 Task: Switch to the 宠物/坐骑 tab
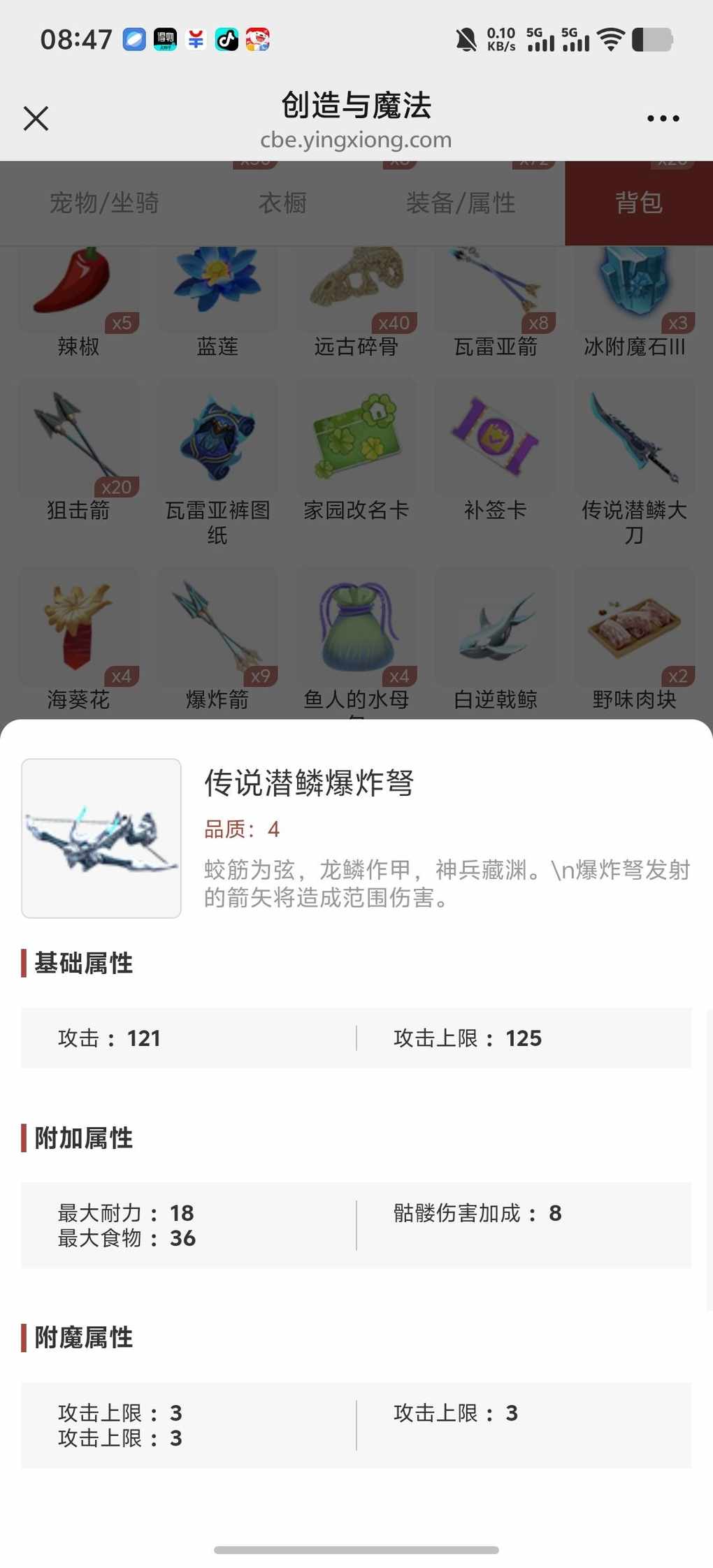104,203
